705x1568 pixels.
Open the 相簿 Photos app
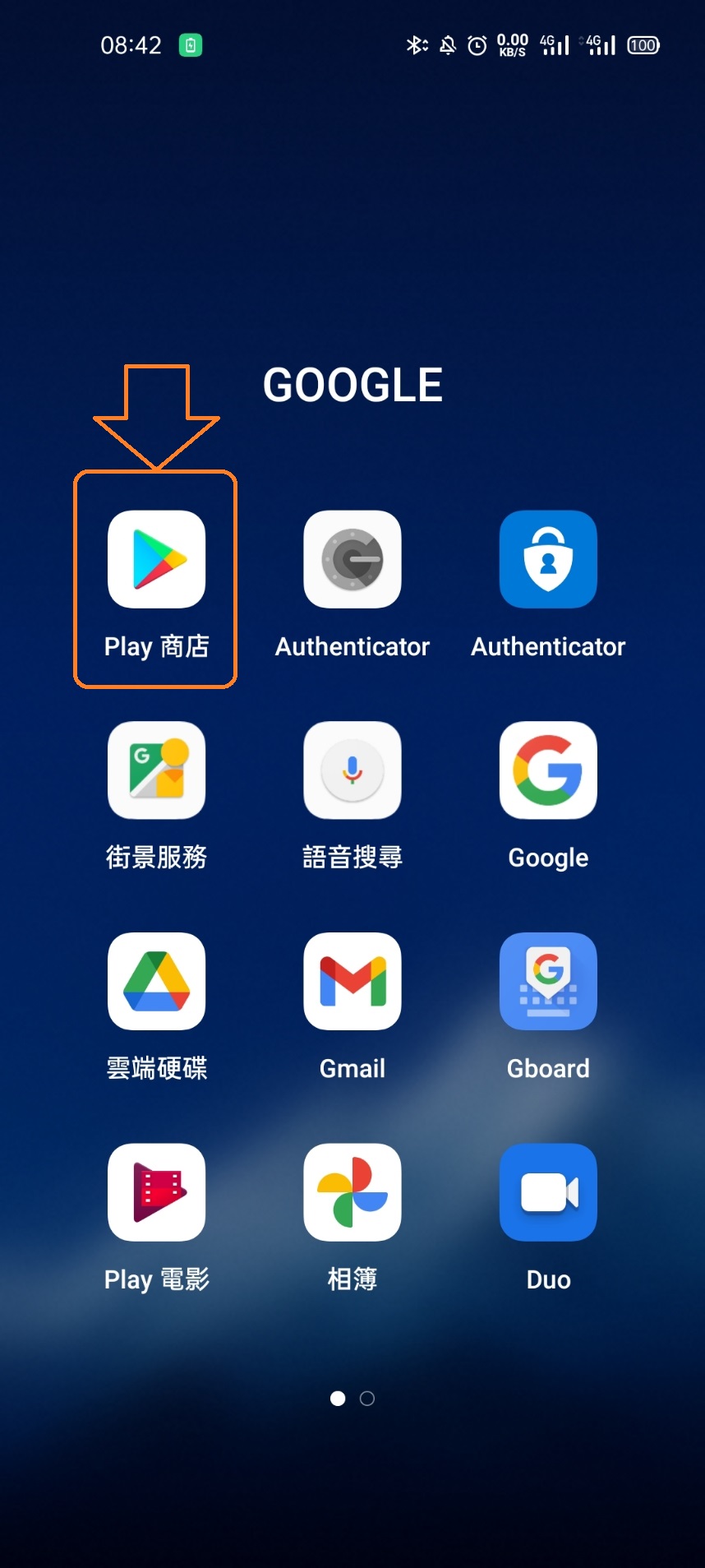point(352,1192)
